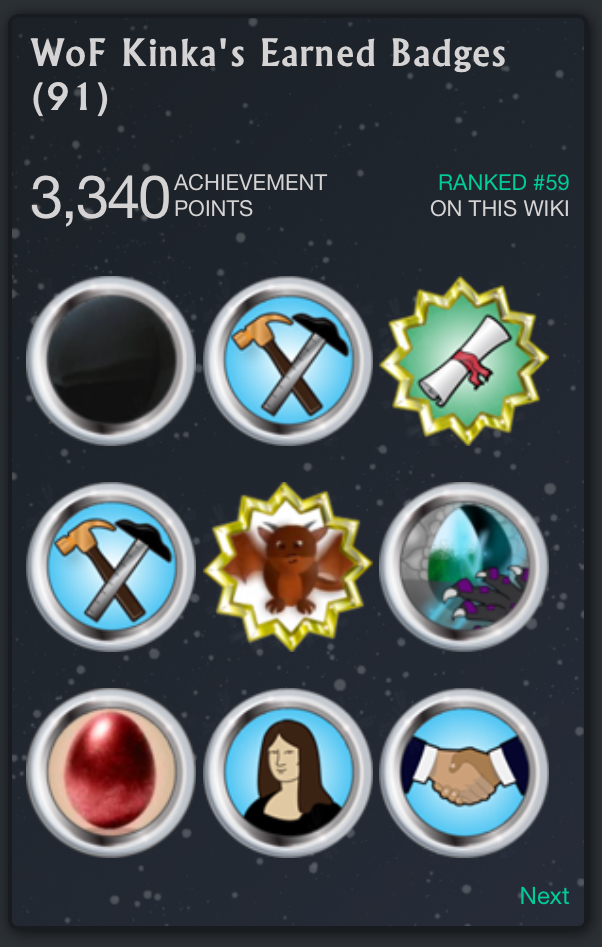The height and width of the screenshot is (947, 602).
Task: View the clawed hand and crystal egg badge
Action: (464, 567)
